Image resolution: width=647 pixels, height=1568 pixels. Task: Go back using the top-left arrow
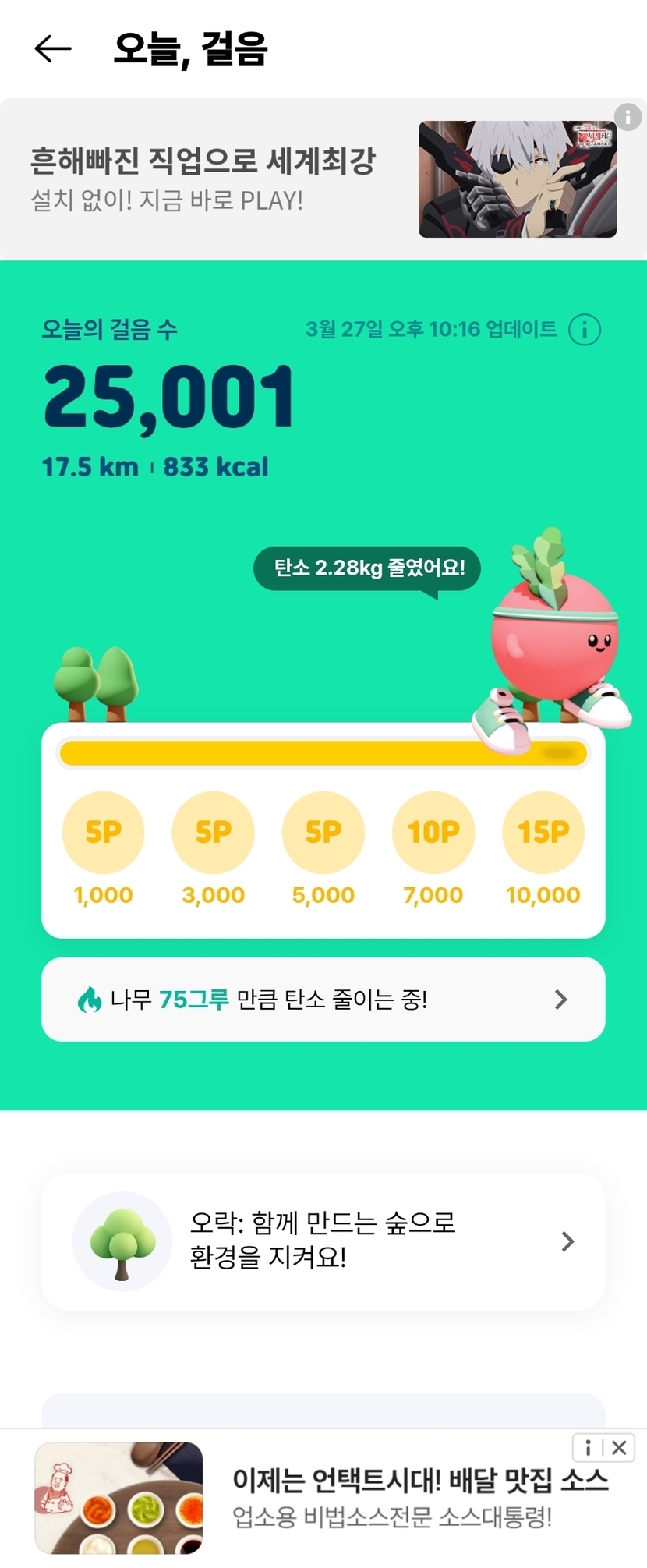click(x=53, y=48)
